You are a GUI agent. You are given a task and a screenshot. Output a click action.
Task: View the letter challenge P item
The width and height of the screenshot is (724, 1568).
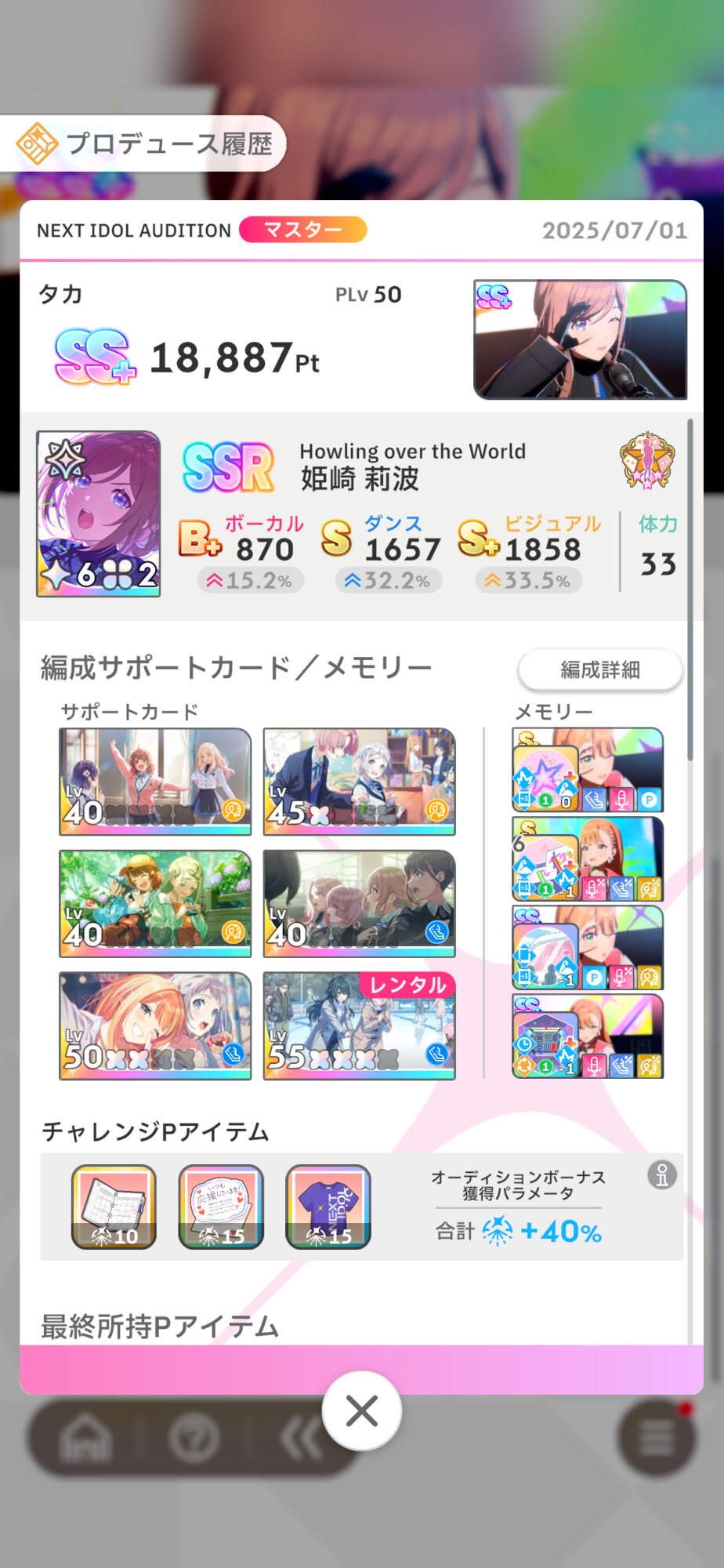point(221,1207)
